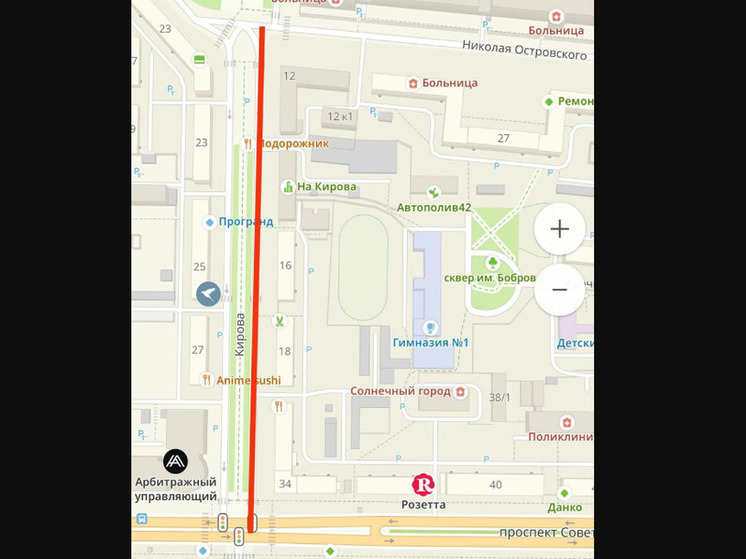This screenshot has height=559, width=746.
Task: Open the Автополив42 marker
Action: coord(433,192)
